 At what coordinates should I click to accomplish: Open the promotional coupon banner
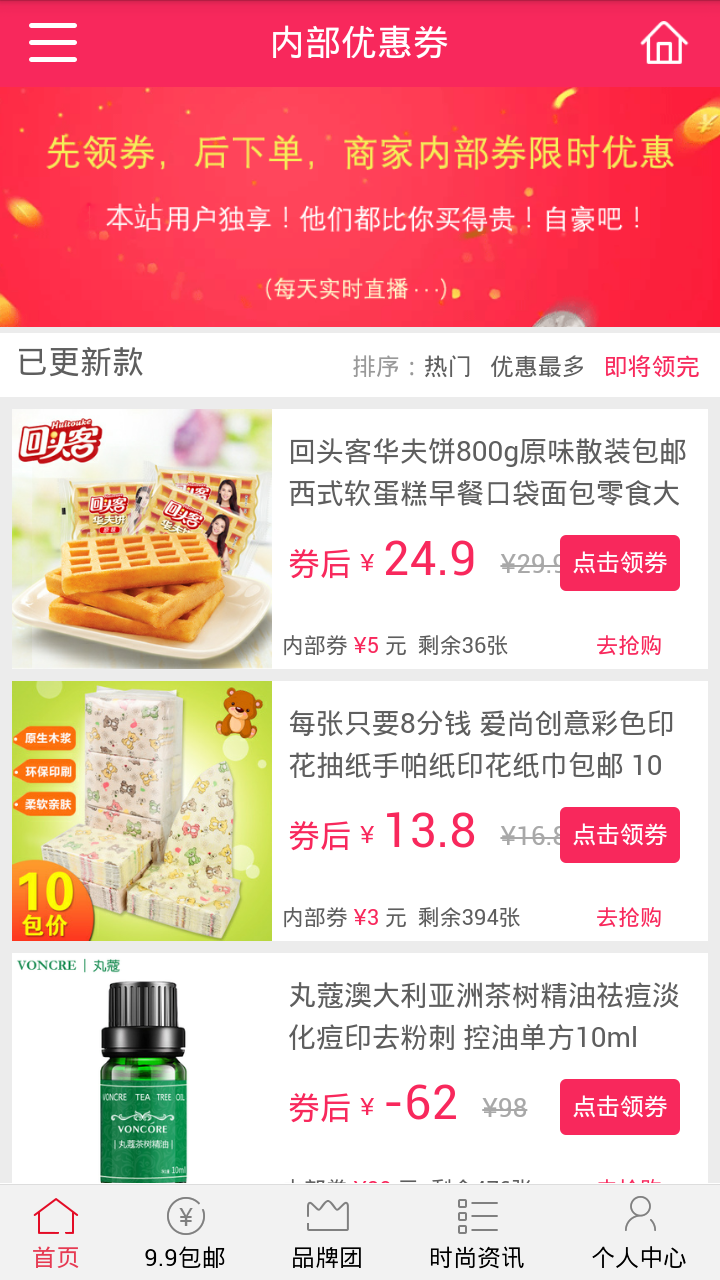[360, 207]
